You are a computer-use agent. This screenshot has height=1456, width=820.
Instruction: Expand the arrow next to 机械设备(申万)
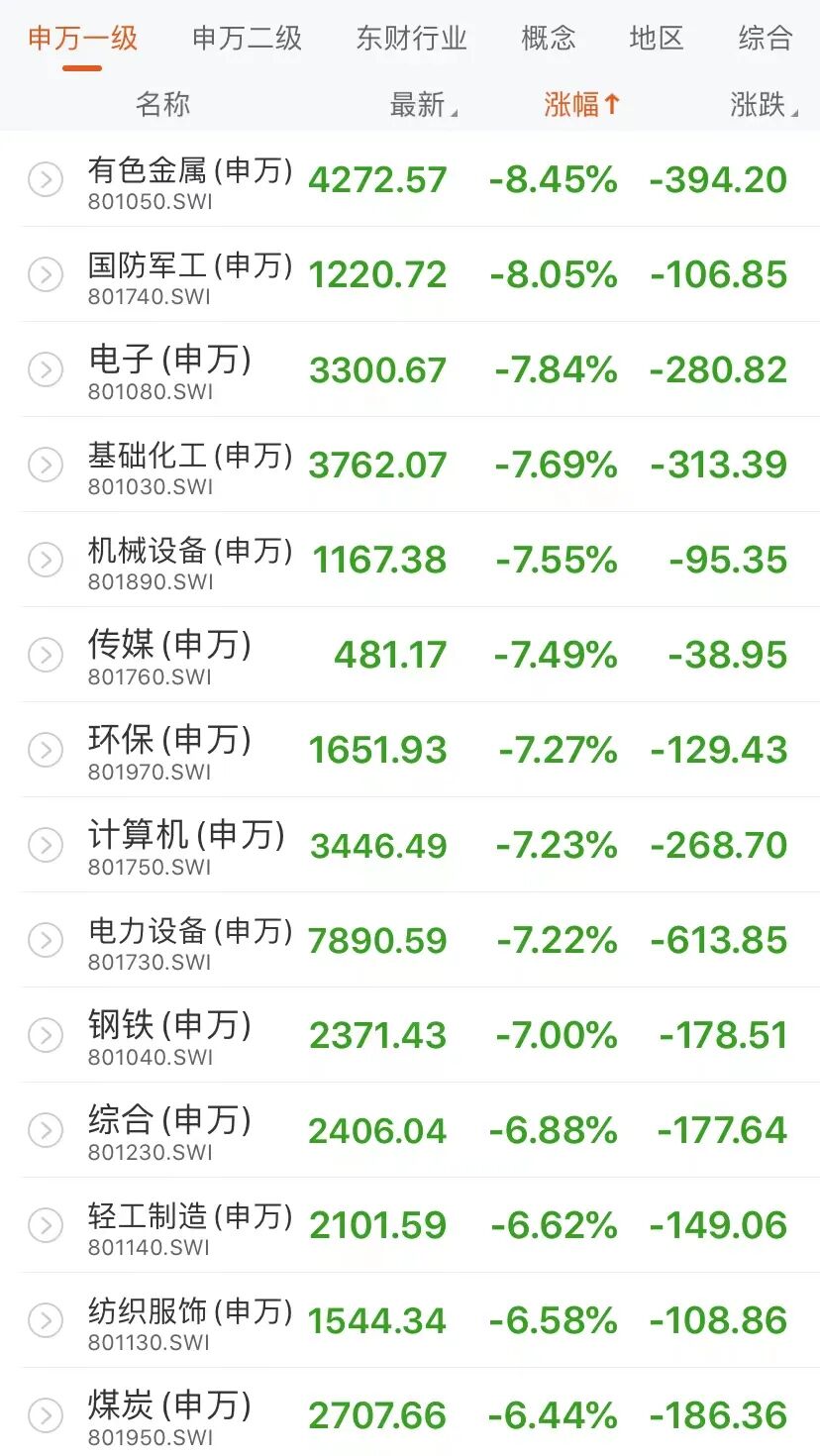(46, 560)
